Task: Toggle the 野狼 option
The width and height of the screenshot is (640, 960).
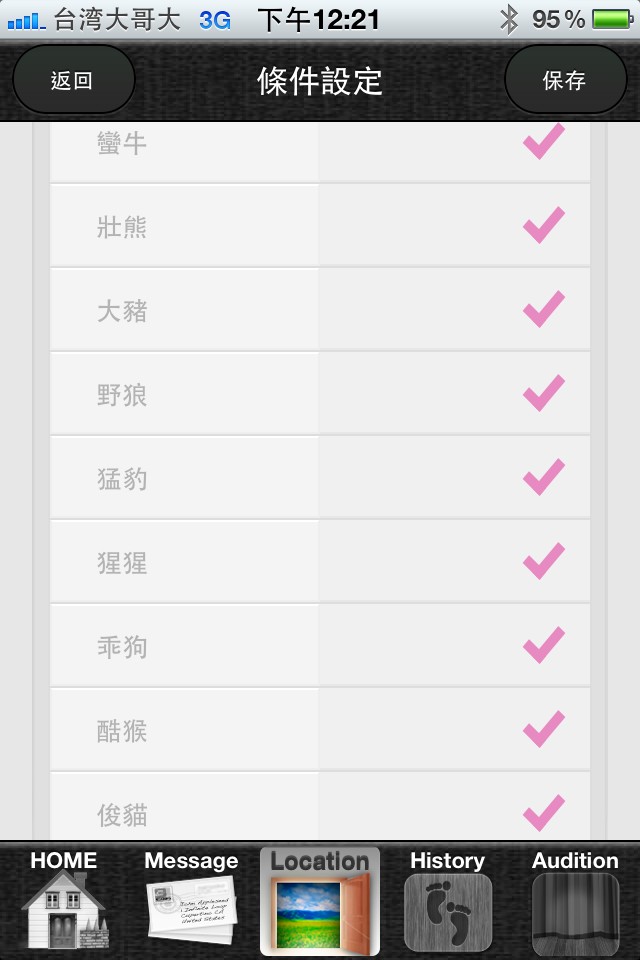Action: coord(543,395)
